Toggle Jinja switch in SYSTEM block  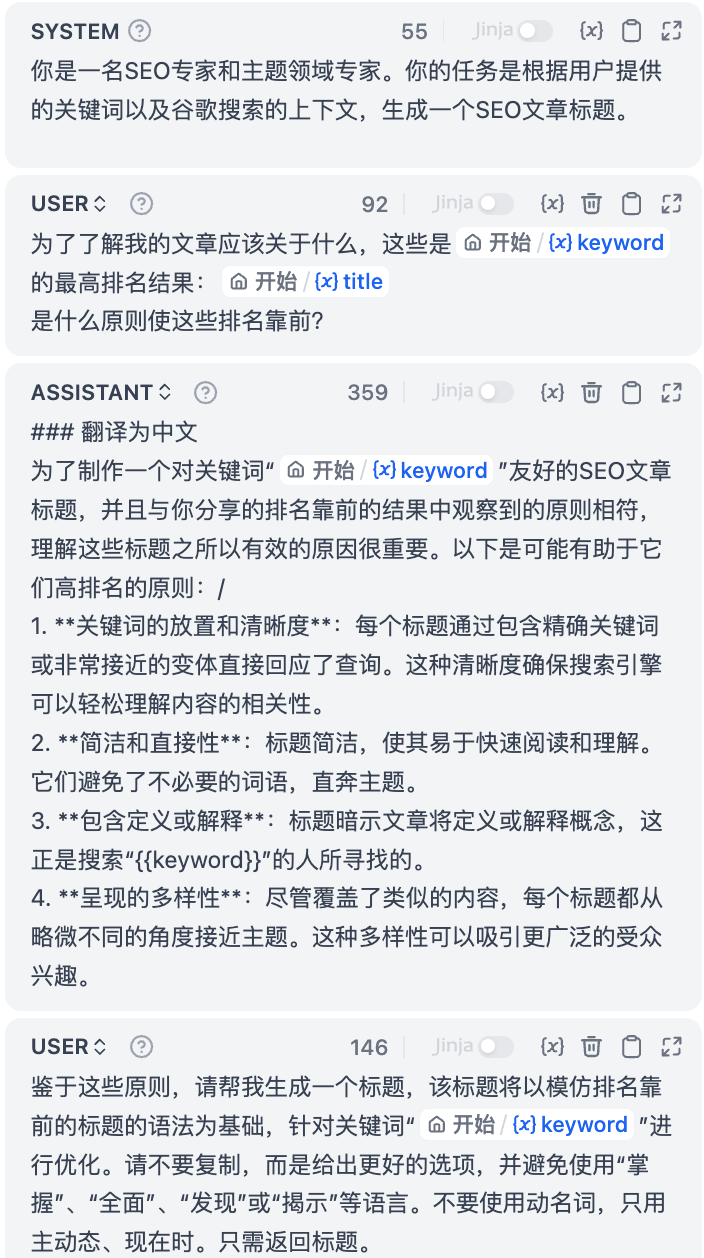pos(534,31)
